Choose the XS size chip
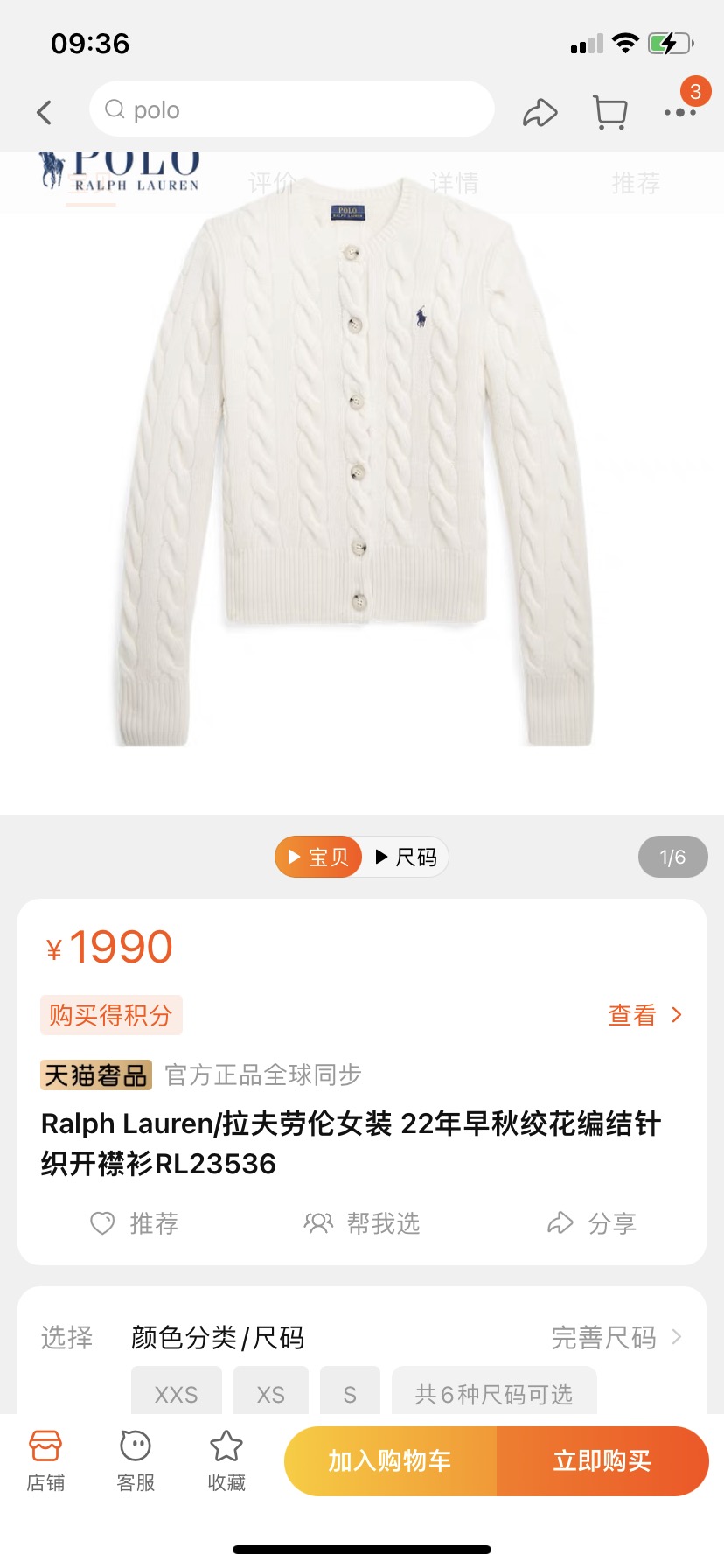724x1568 pixels. pyautogui.click(x=271, y=1393)
